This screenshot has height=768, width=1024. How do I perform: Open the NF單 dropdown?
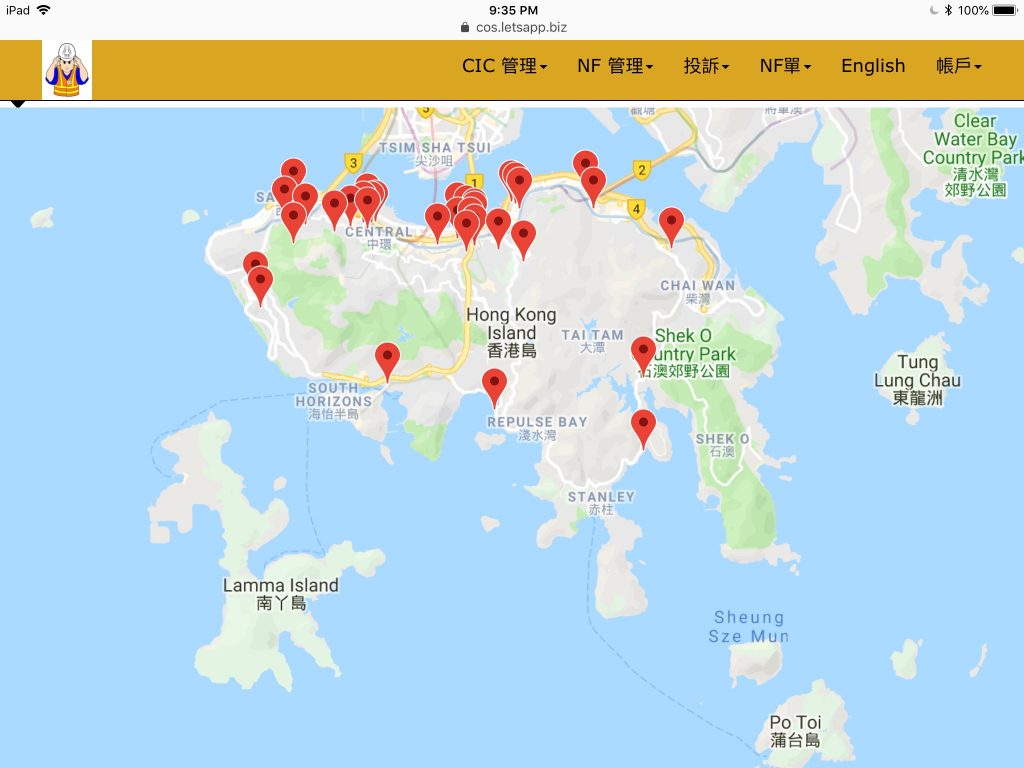pyautogui.click(x=785, y=66)
